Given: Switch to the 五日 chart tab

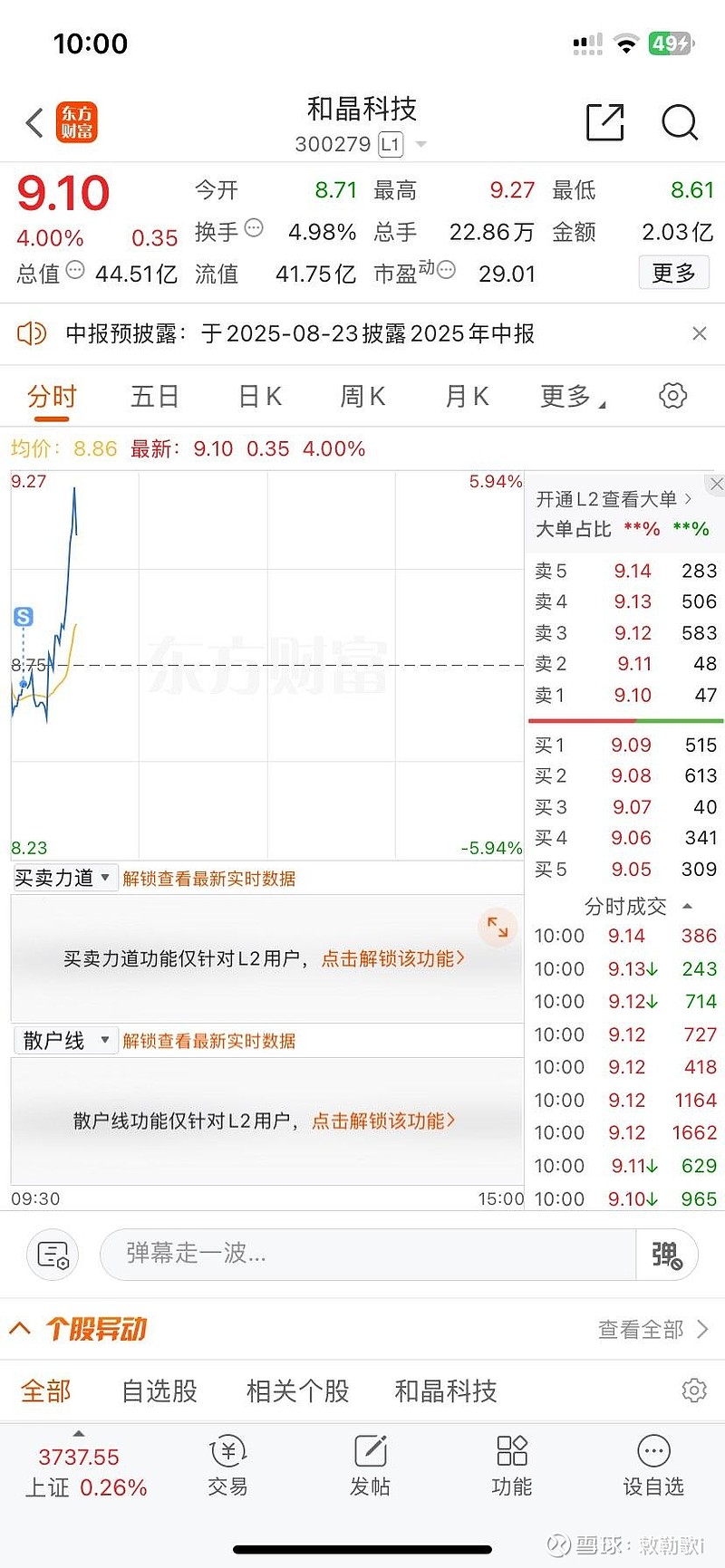Looking at the screenshot, I should (155, 396).
